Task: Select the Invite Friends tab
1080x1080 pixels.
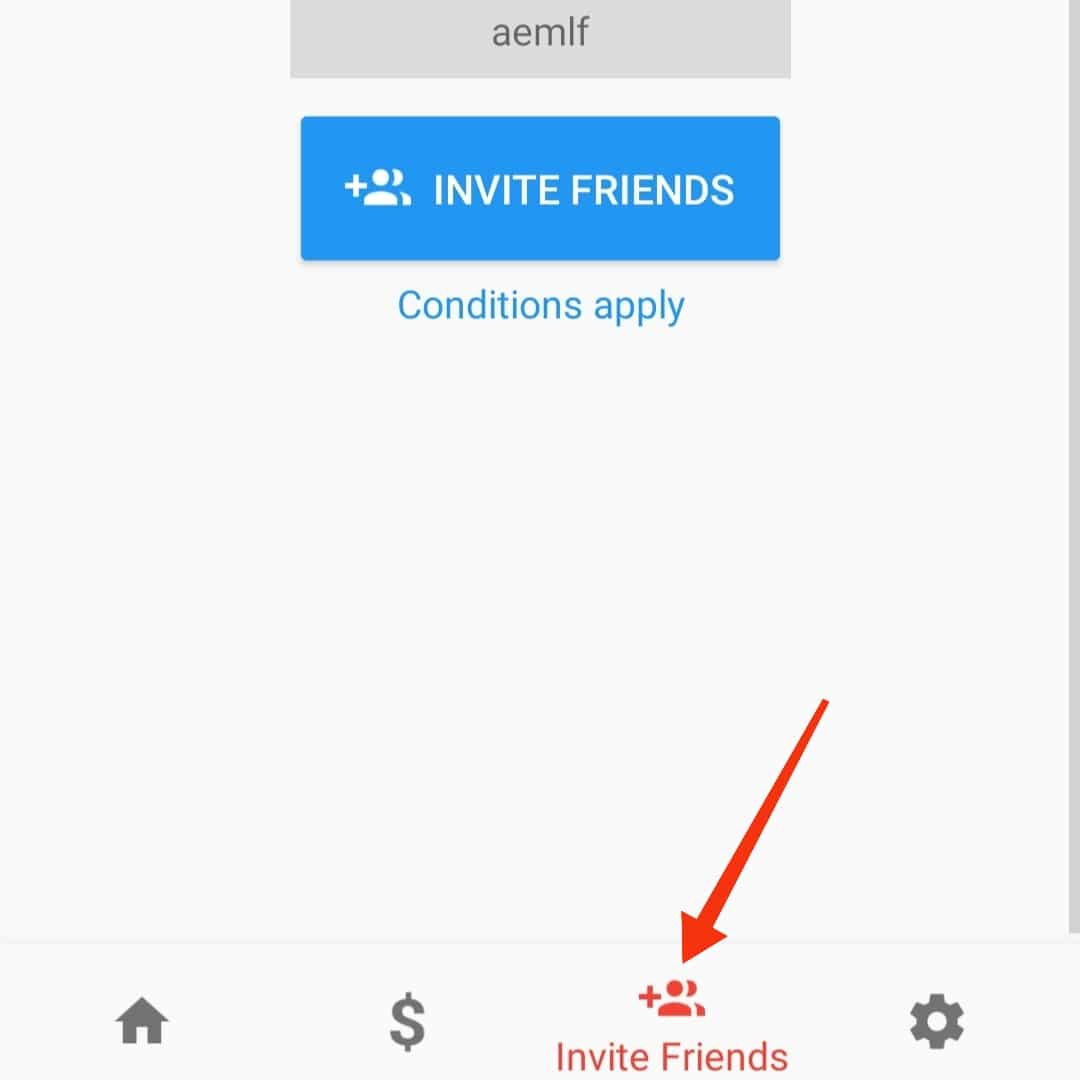Action: pyautogui.click(x=672, y=1025)
